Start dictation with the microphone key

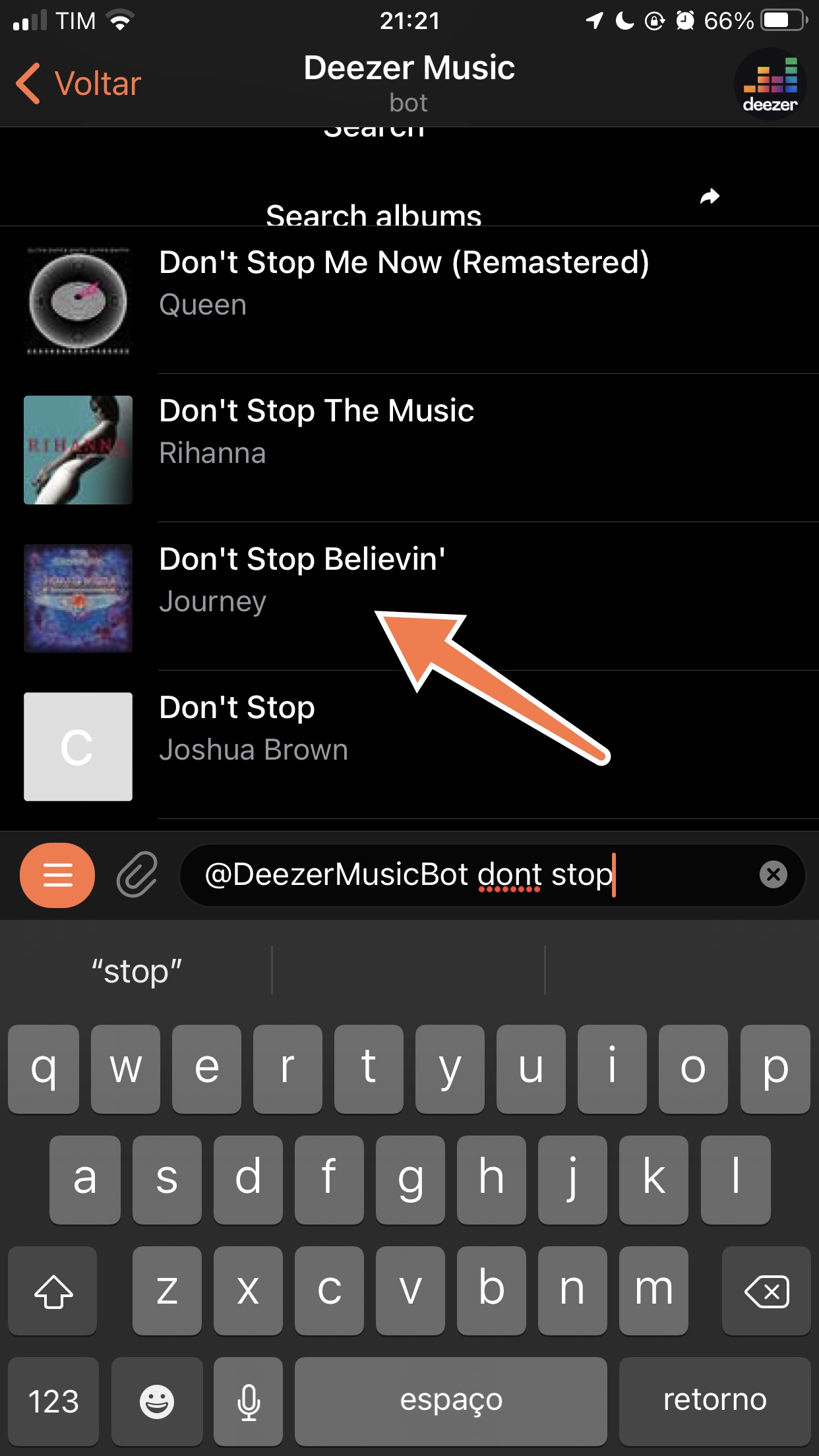point(249,1401)
